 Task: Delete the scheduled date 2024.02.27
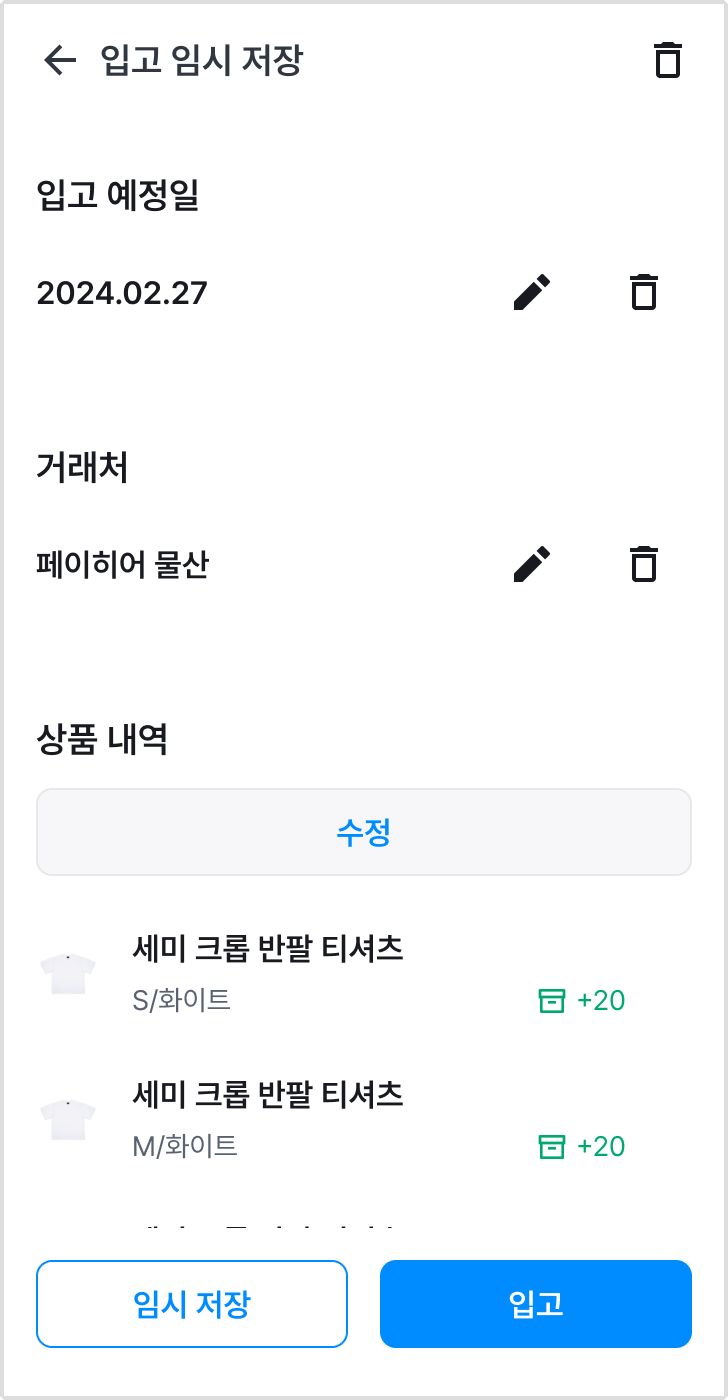tap(644, 292)
